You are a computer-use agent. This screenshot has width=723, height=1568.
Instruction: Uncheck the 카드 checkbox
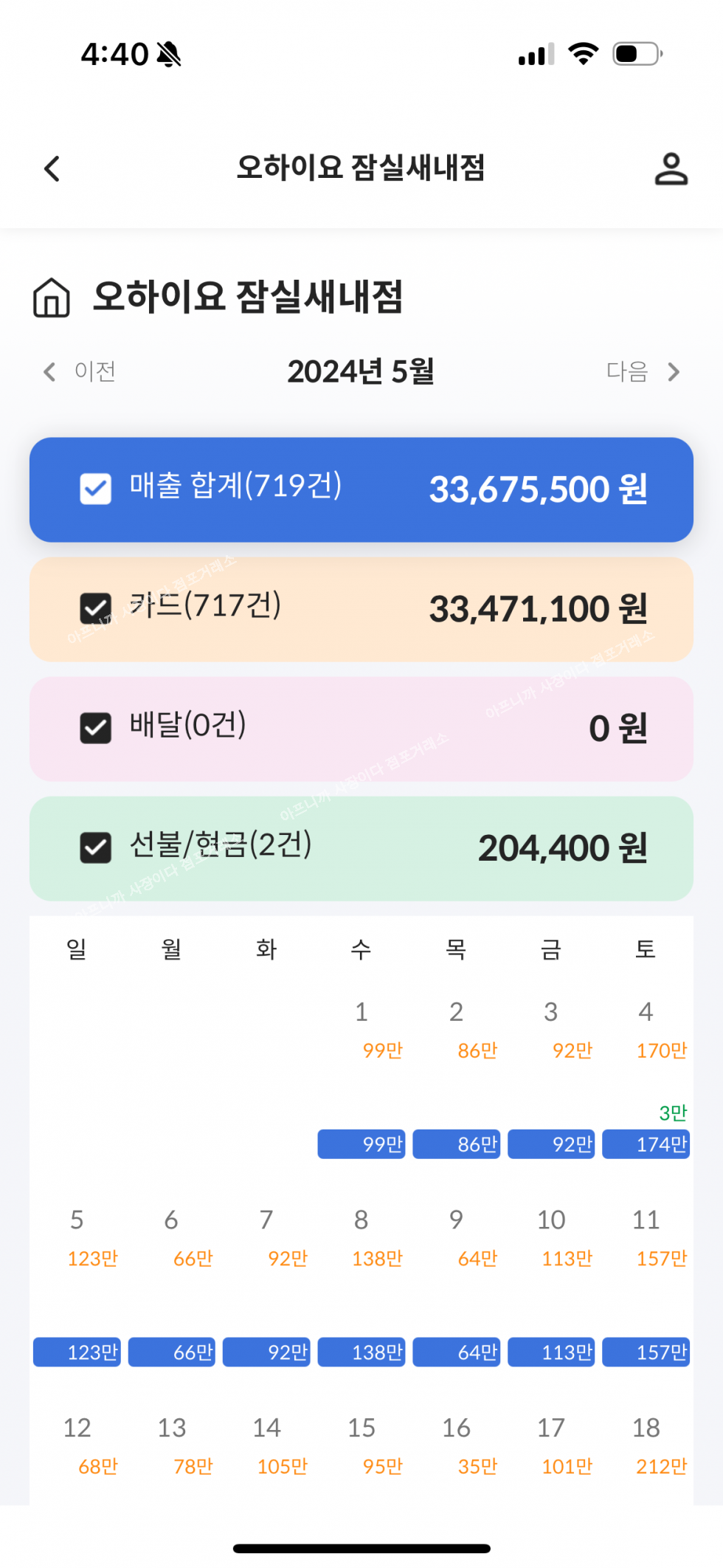[x=96, y=608]
